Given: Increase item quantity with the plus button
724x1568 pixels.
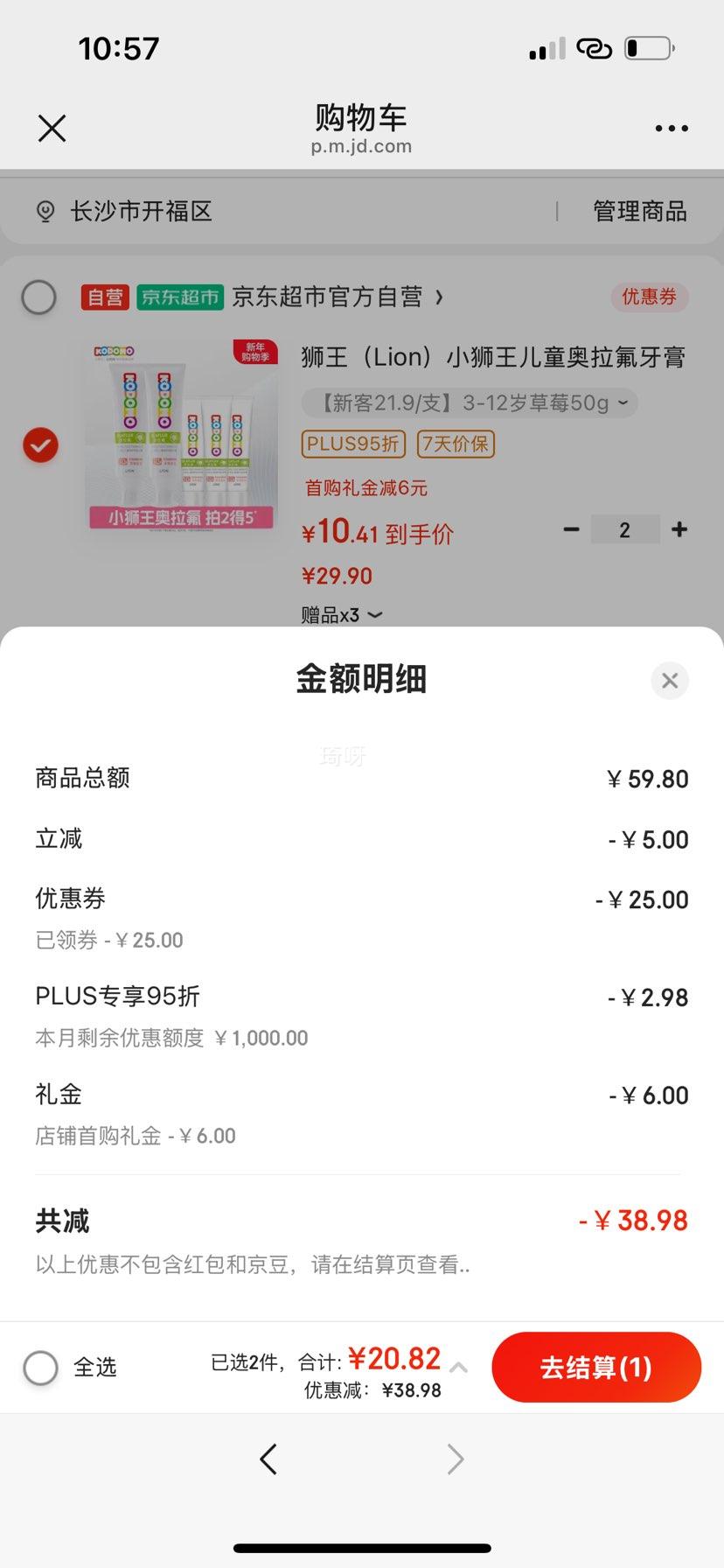Looking at the screenshot, I should [x=679, y=528].
